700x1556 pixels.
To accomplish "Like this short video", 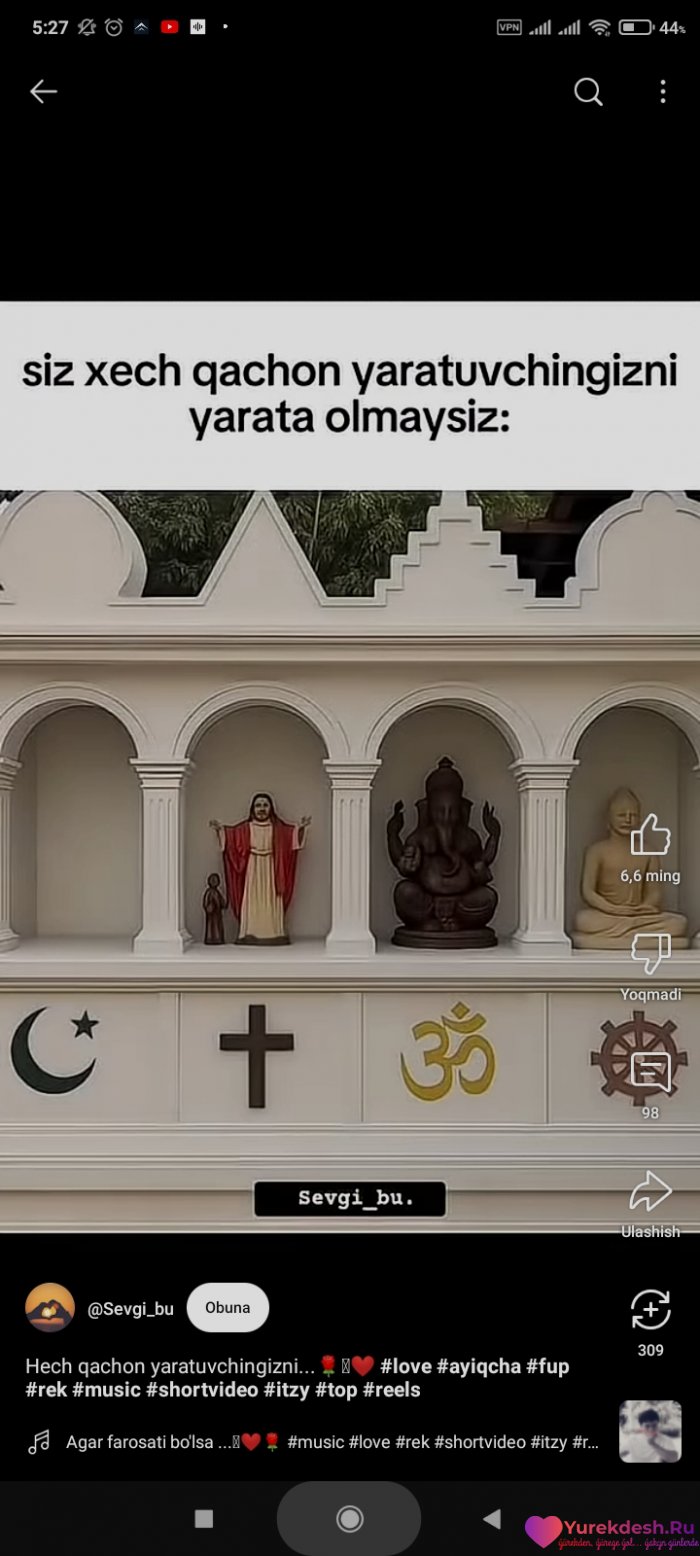I will (x=650, y=835).
